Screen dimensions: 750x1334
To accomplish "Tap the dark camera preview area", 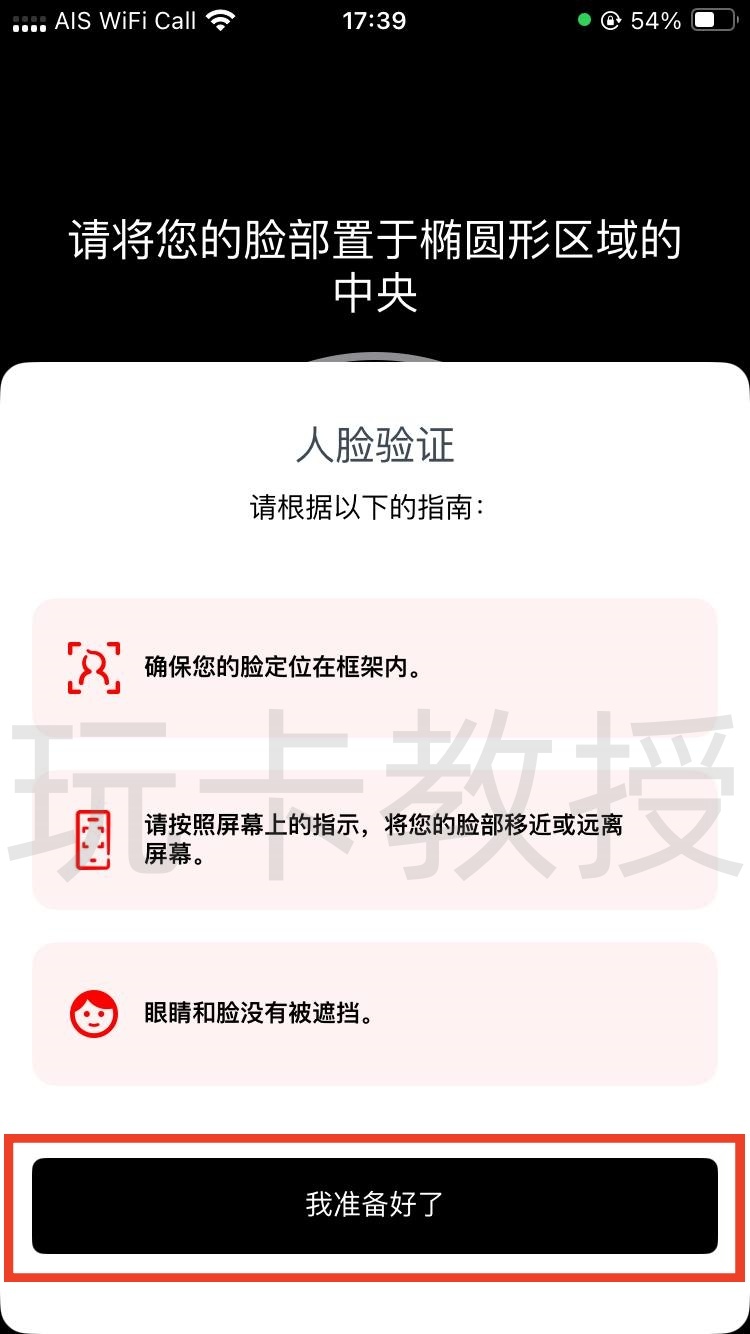I will (375, 130).
